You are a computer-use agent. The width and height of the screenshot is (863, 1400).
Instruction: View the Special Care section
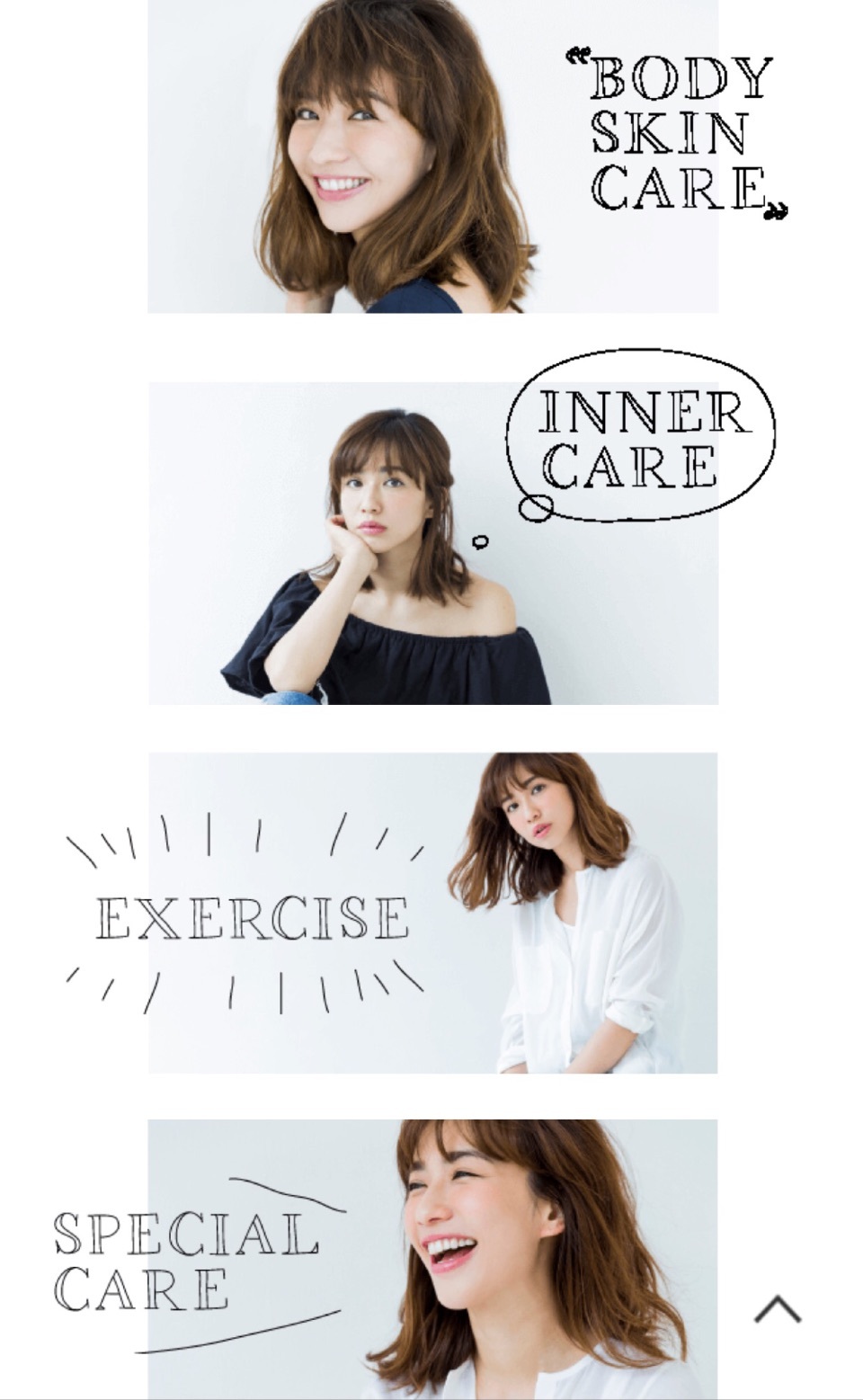[432, 1259]
